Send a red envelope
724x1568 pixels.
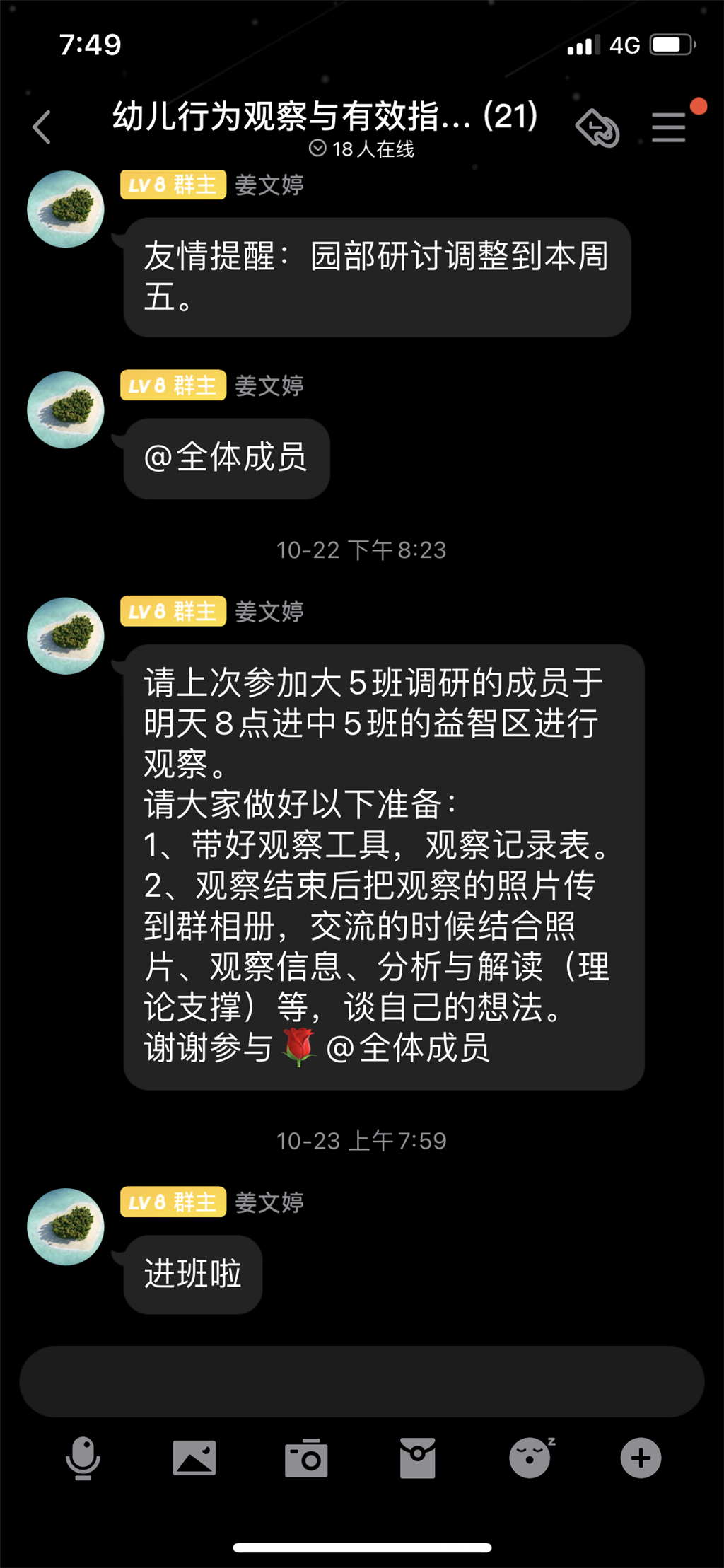tap(418, 1458)
